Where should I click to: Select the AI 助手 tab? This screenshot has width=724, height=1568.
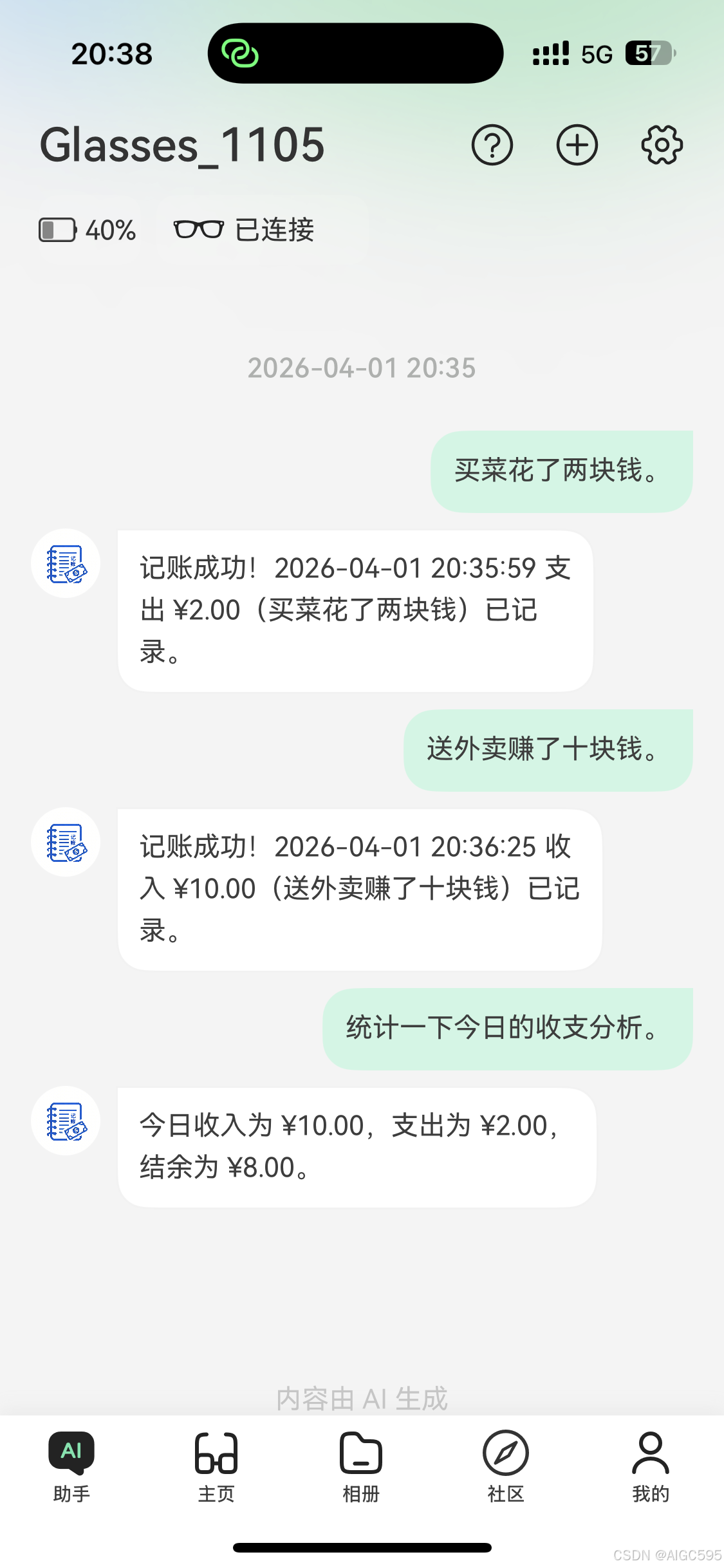pos(71,1465)
